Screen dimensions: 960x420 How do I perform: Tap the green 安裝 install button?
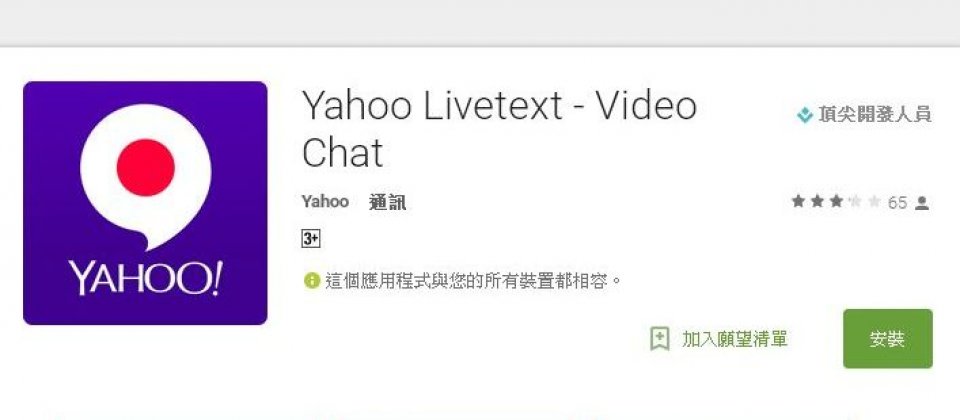click(887, 339)
